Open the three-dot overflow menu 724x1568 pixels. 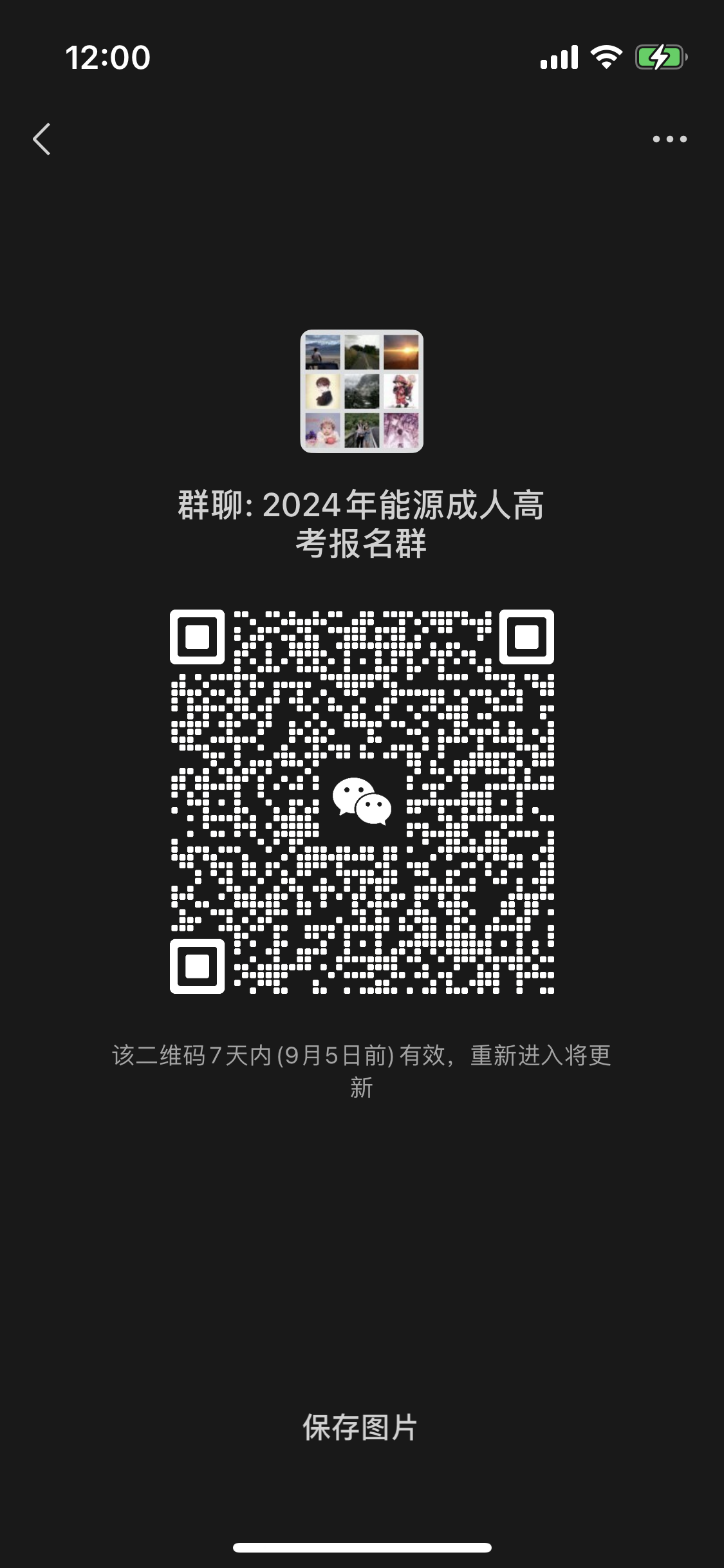[x=669, y=139]
